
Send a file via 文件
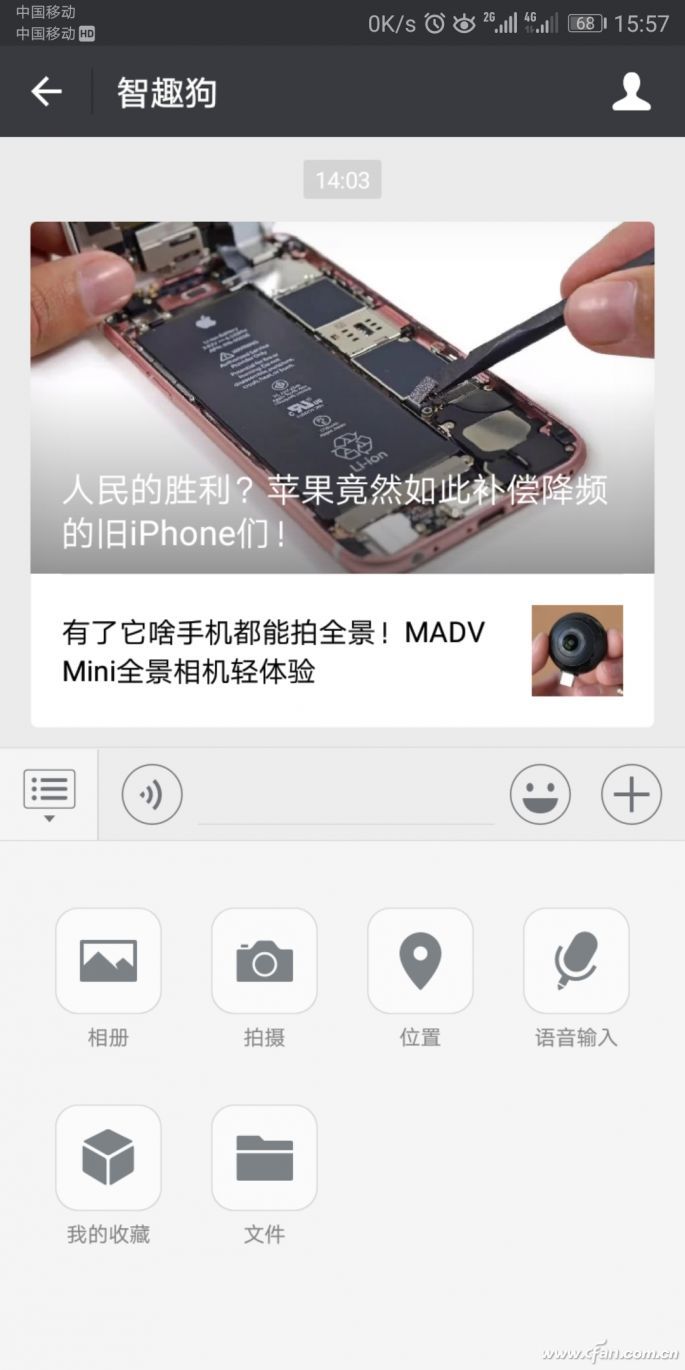click(264, 1158)
